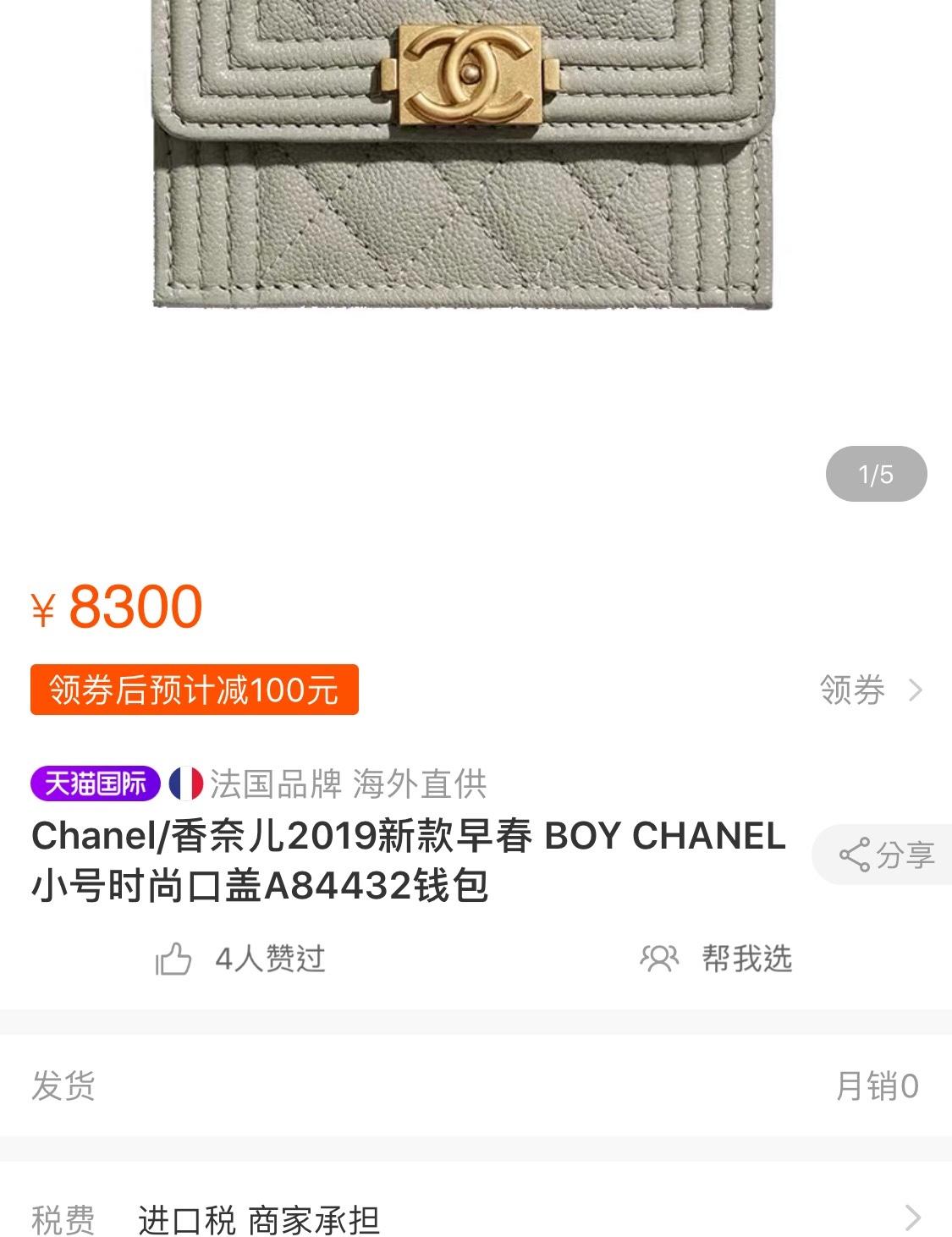Tap 帮我选 to ask for help choosing

coord(718,959)
